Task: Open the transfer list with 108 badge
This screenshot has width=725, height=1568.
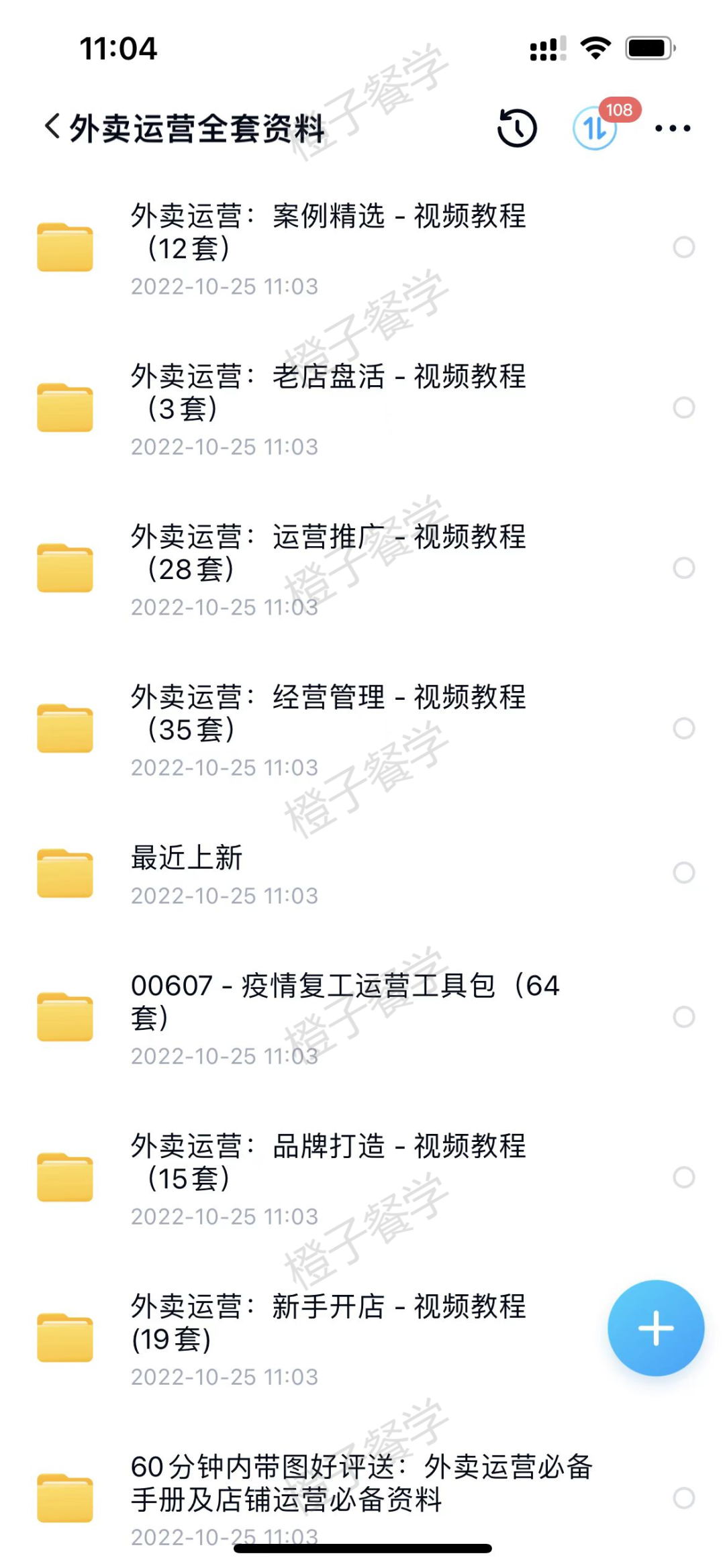Action: pos(595,127)
